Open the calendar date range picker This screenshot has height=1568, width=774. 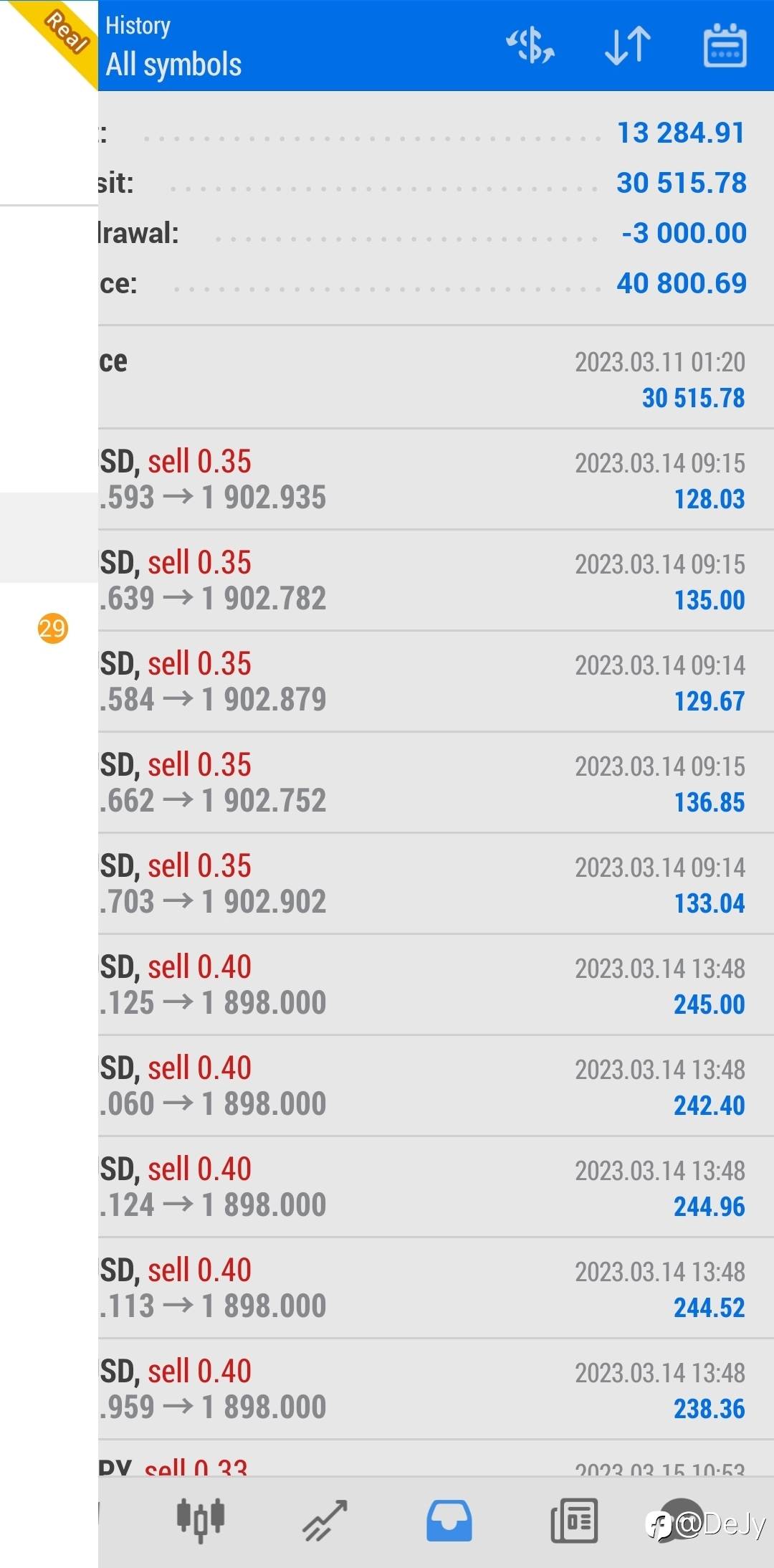click(x=725, y=45)
